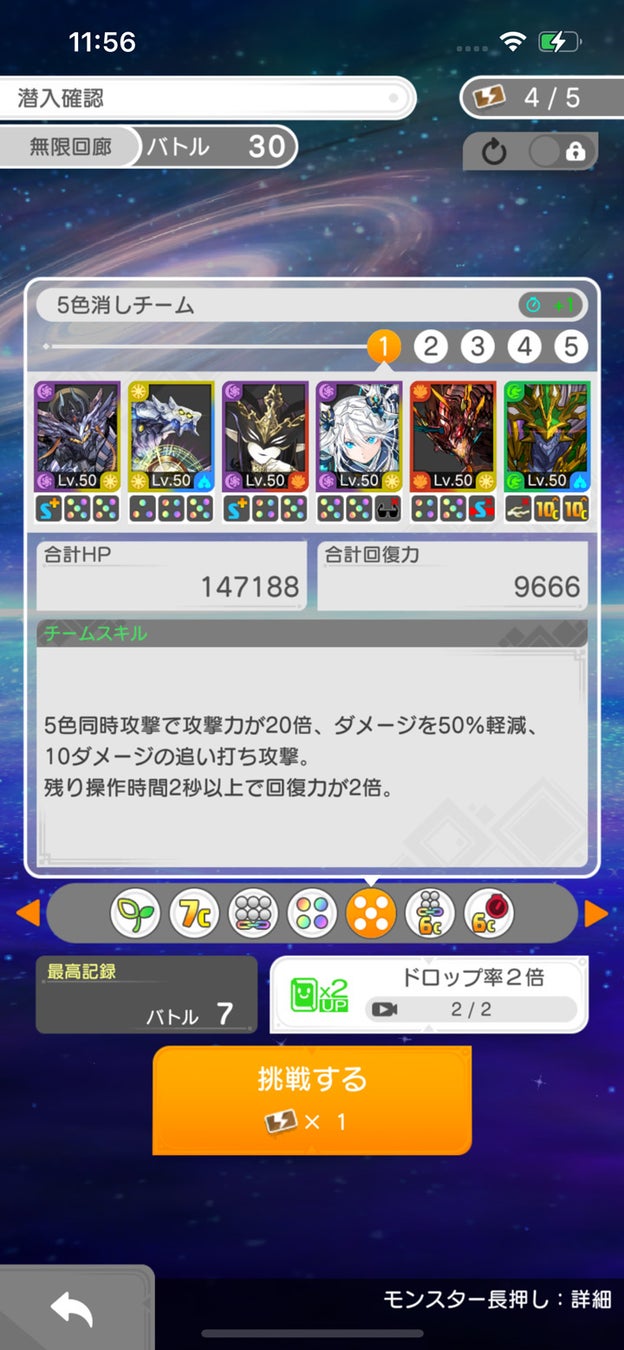
Task: Switch to team slot 4
Action: point(524,347)
